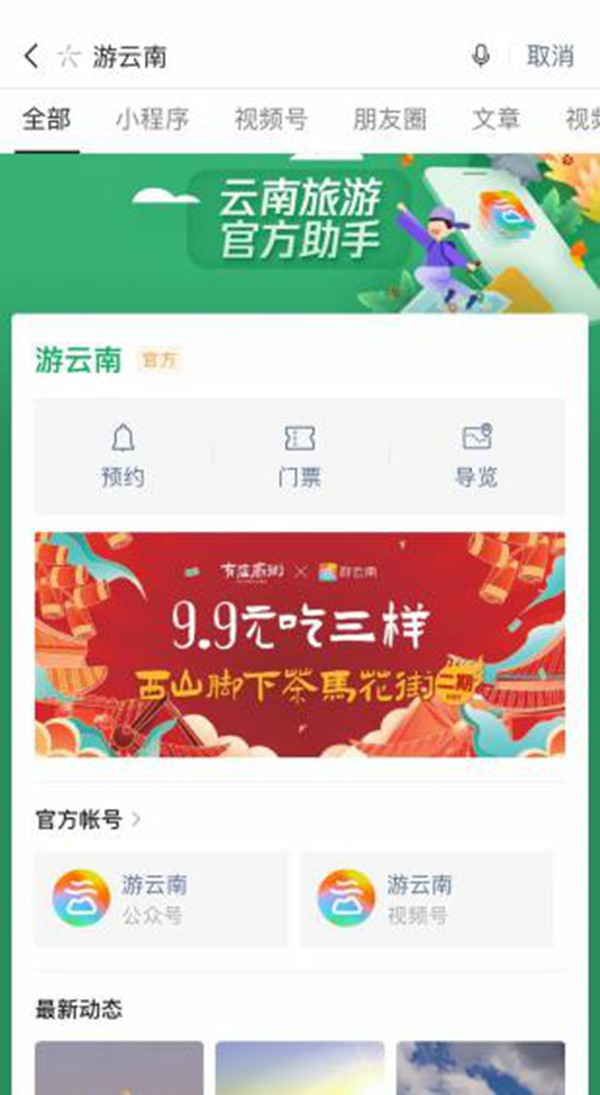
Task: Open 游云南 视频号 account
Action: pos(427,898)
